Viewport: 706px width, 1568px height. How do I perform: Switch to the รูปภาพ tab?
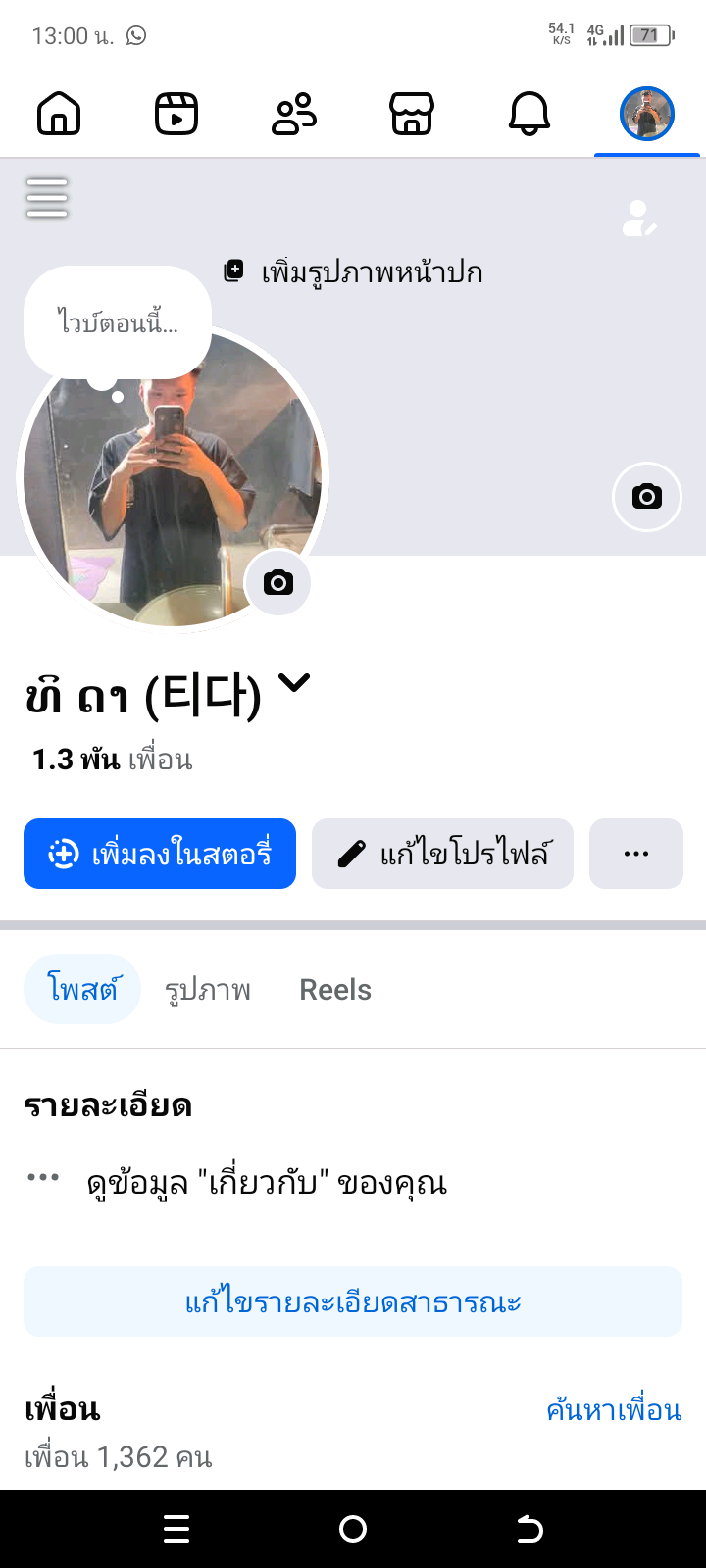click(208, 990)
